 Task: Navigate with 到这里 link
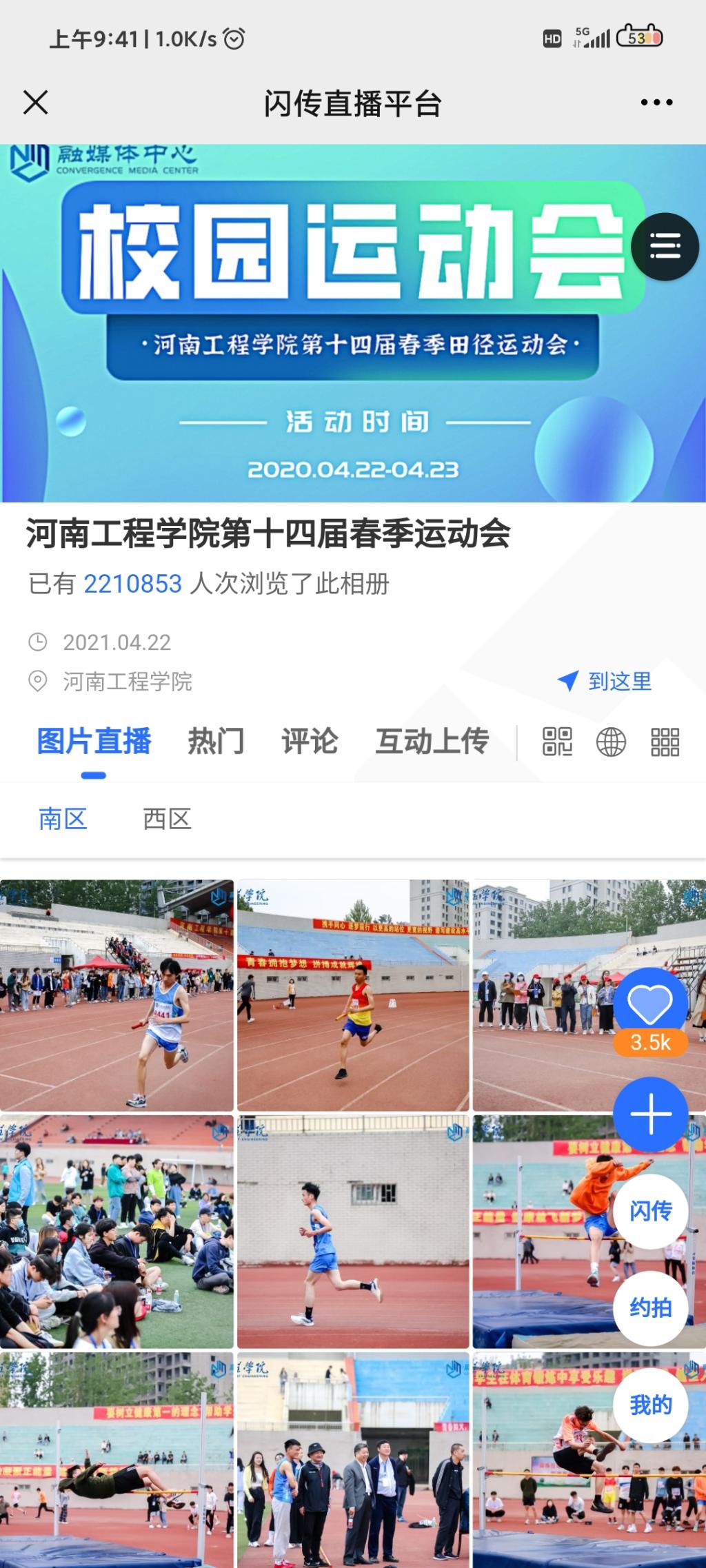click(x=605, y=682)
